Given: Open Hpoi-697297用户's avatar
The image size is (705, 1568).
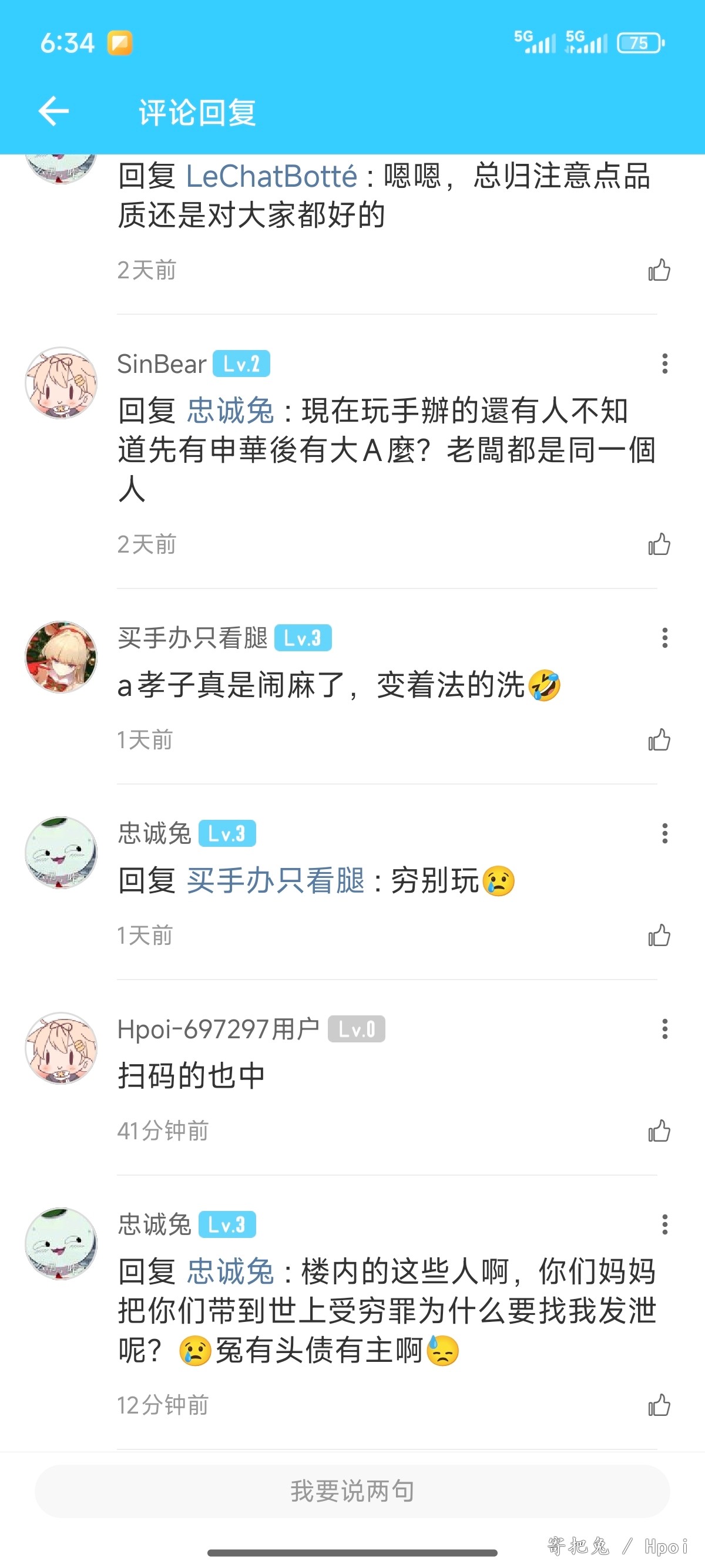Looking at the screenshot, I should 61,1048.
